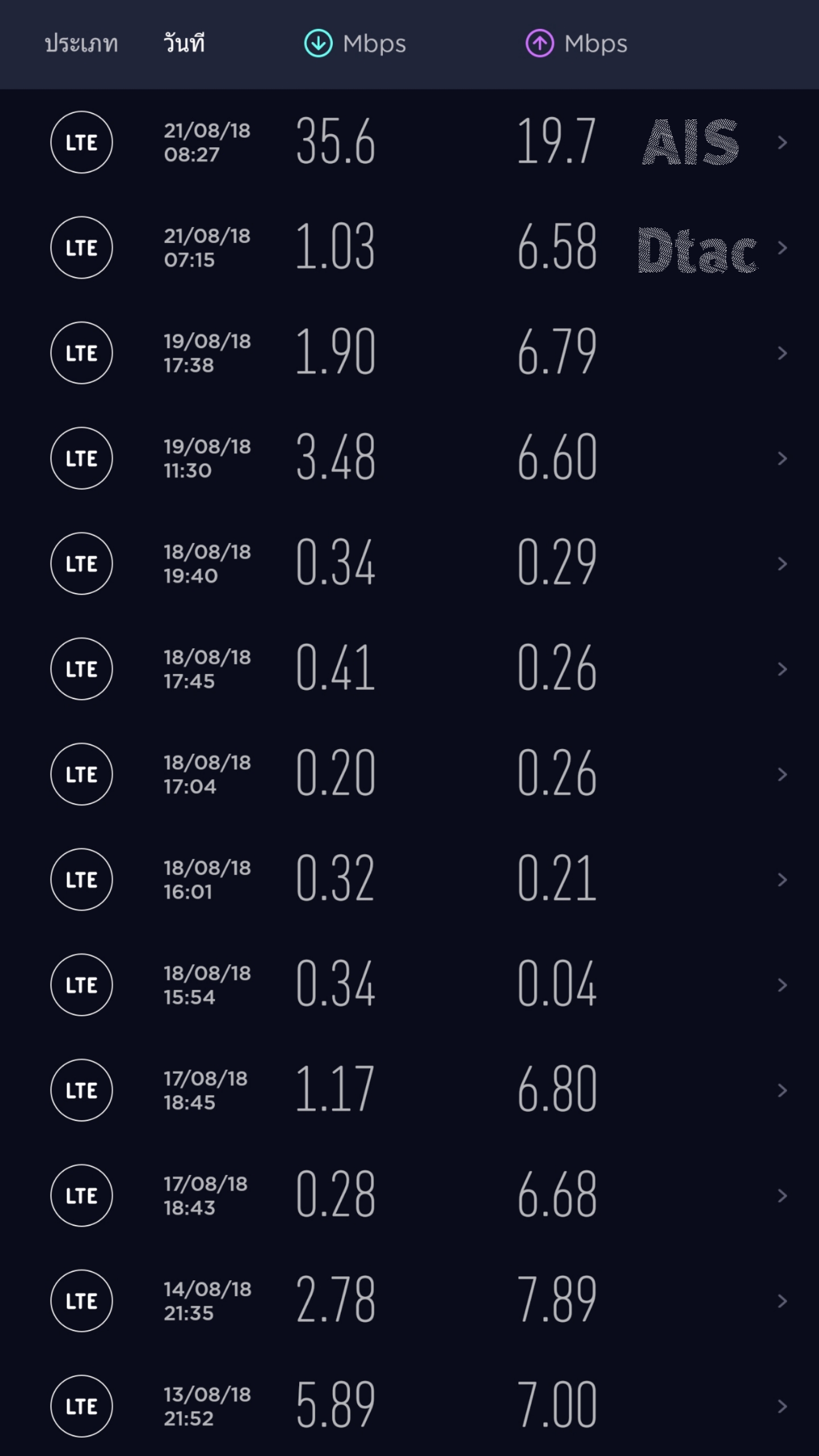Image resolution: width=819 pixels, height=1456 pixels.
Task: Open the 18/08/18 15:54 test result
Action: point(409,985)
